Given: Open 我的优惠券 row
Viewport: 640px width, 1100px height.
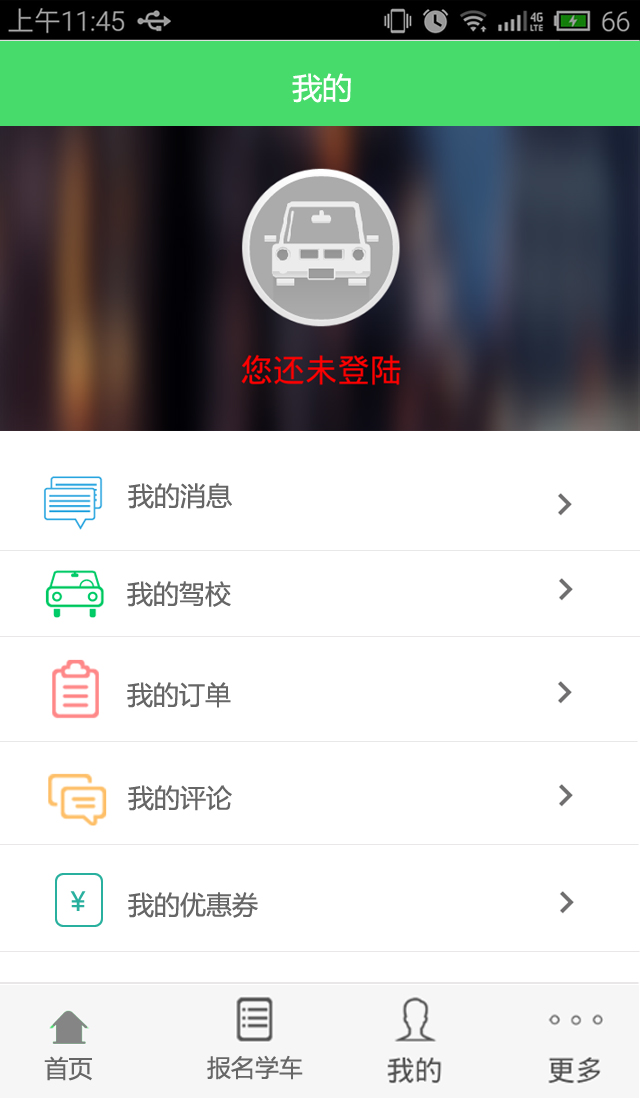Looking at the screenshot, I should coord(320,903).
